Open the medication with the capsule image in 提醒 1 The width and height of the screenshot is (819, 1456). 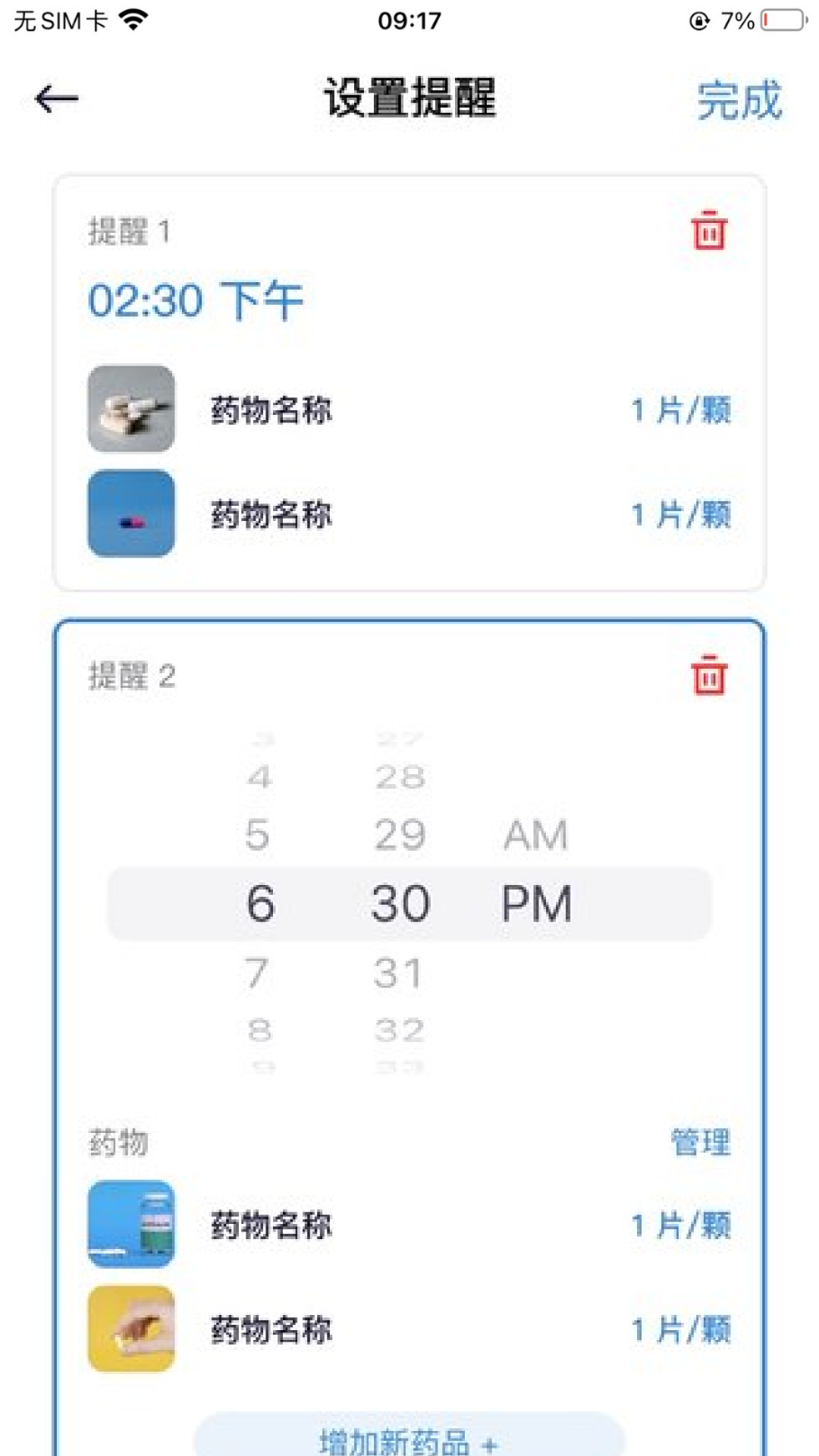[132, 513]
